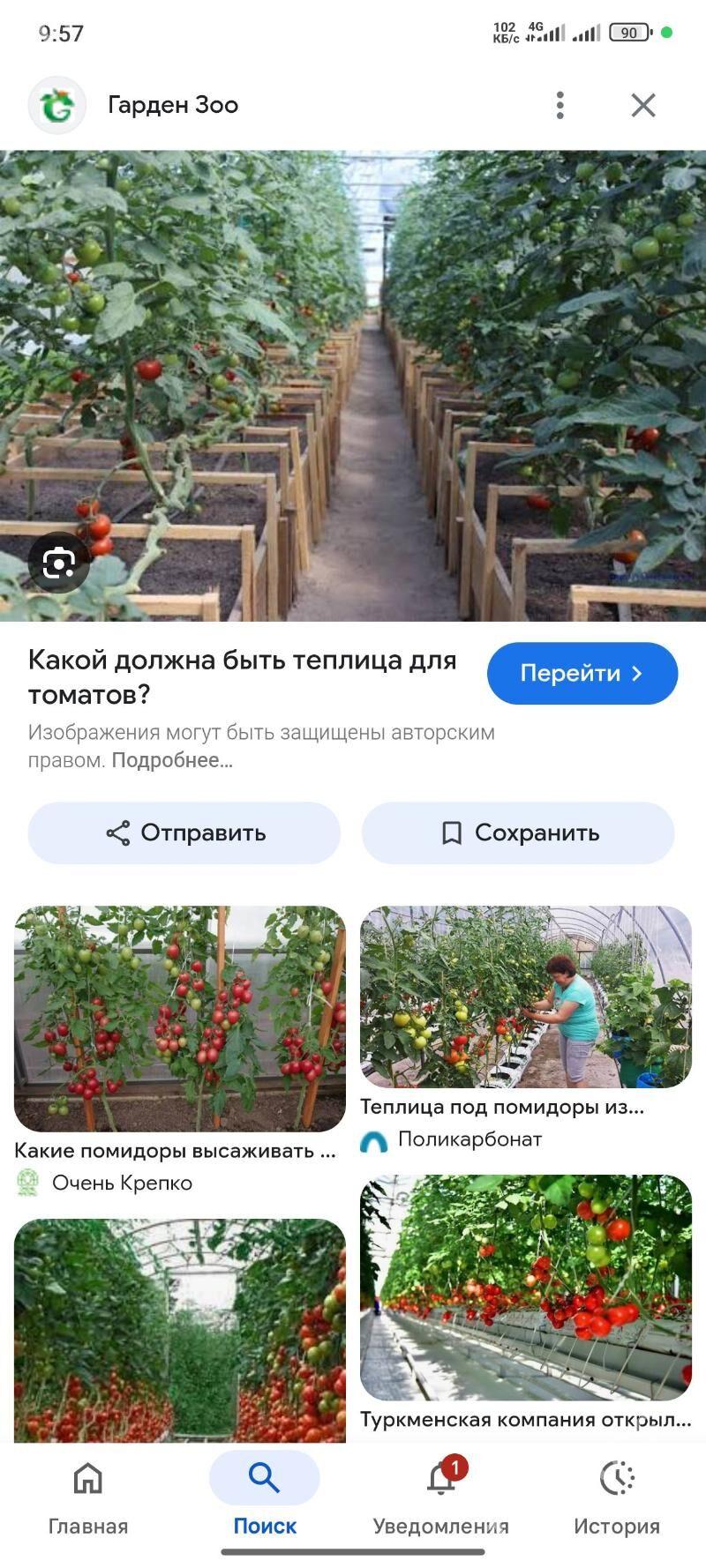706x1568 pixels.
Task: Open the three-dot overflow menu
Action: pyautogui.click(x=560, y=105)
